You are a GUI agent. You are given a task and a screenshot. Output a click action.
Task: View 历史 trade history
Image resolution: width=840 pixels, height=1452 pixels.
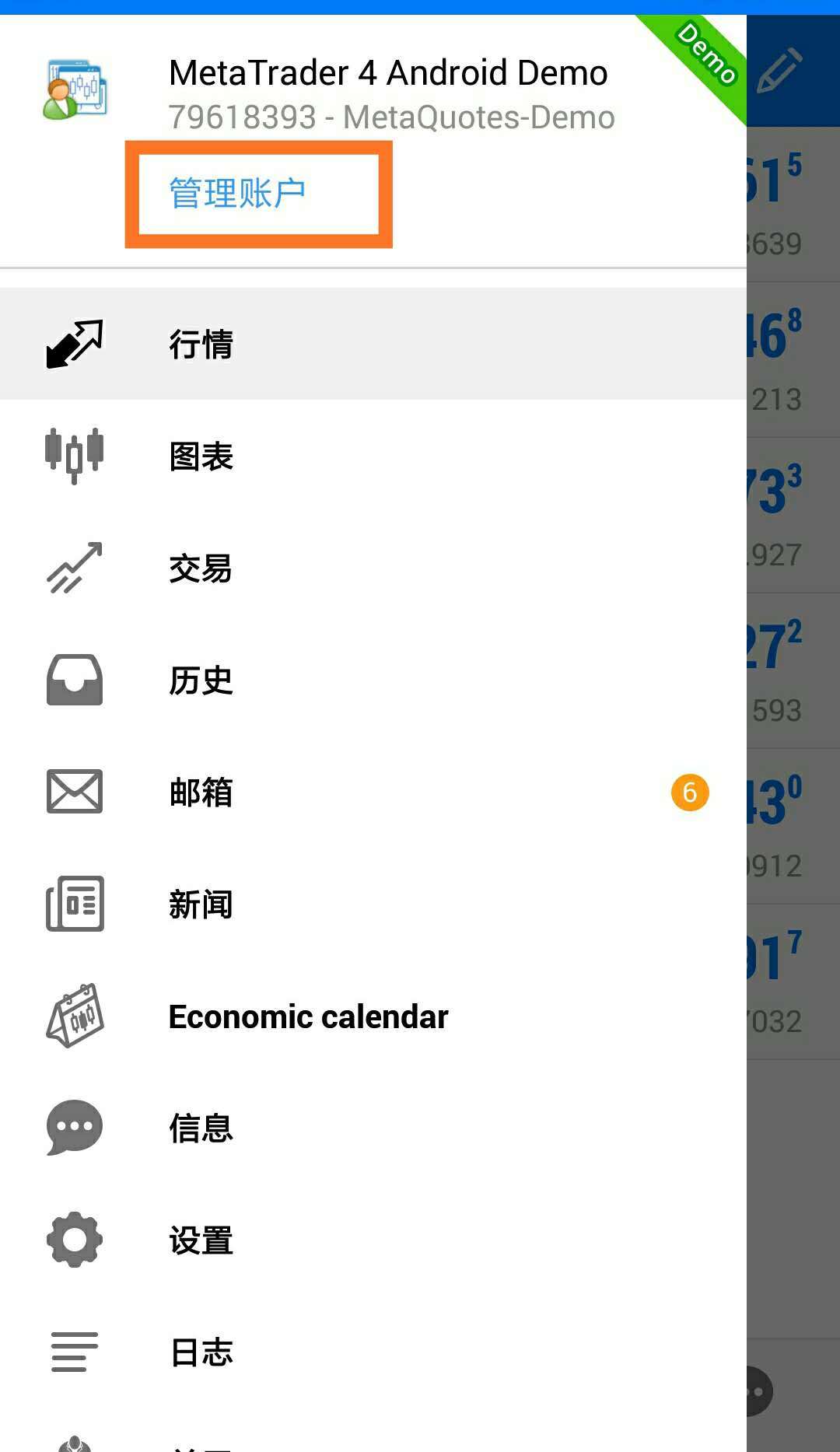click(x=201, y=681)
